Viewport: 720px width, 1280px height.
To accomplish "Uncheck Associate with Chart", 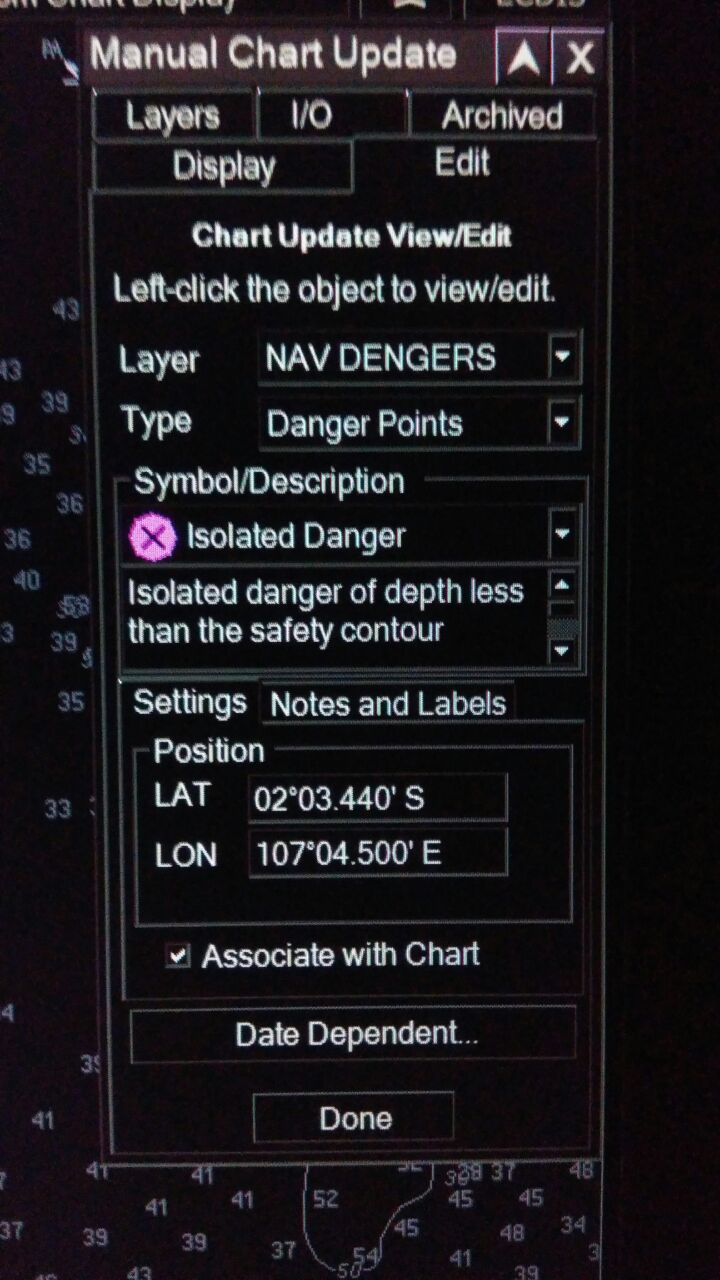I will (179, 956).
